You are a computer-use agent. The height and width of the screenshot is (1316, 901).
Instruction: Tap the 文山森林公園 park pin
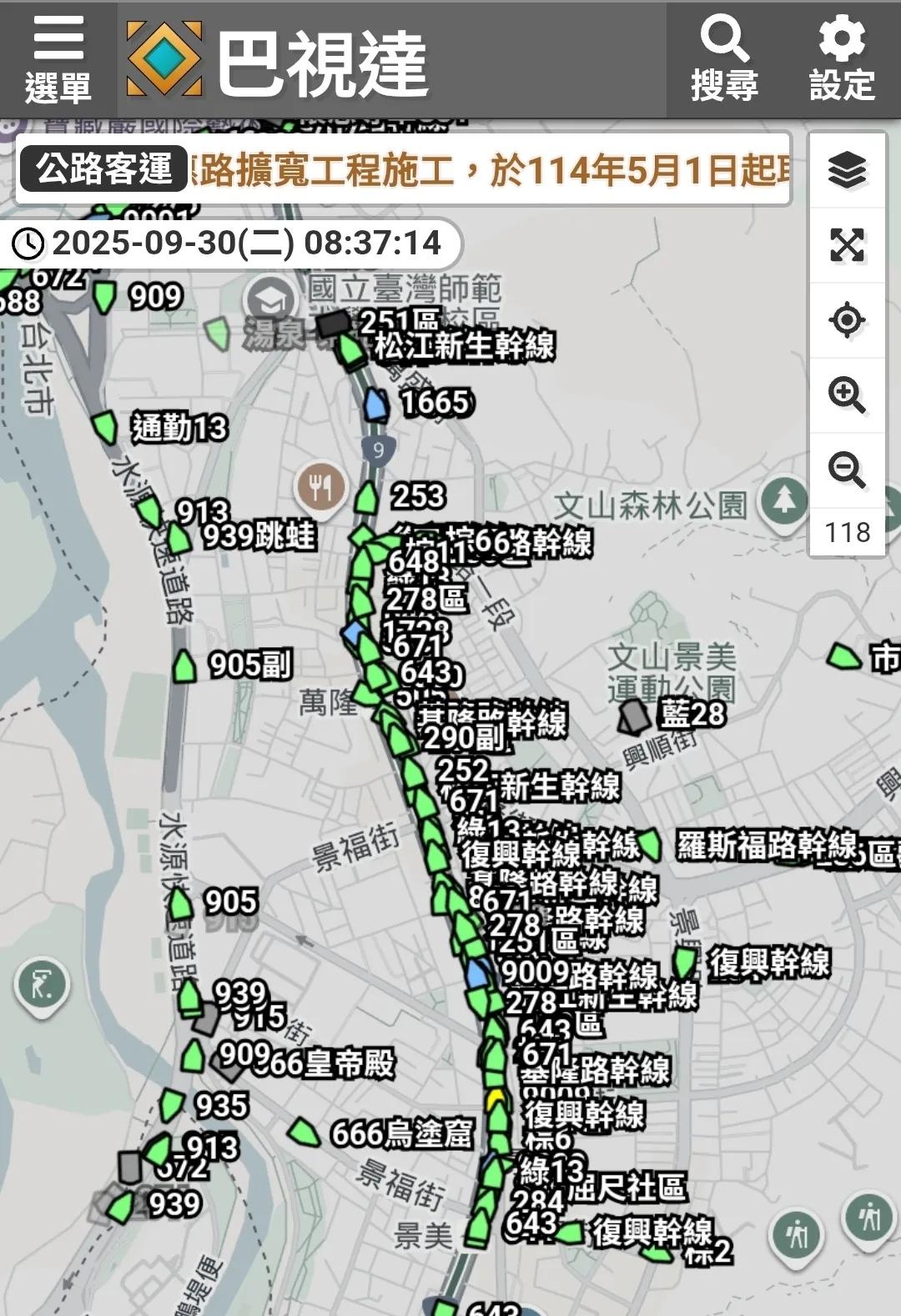pos(783,501)
